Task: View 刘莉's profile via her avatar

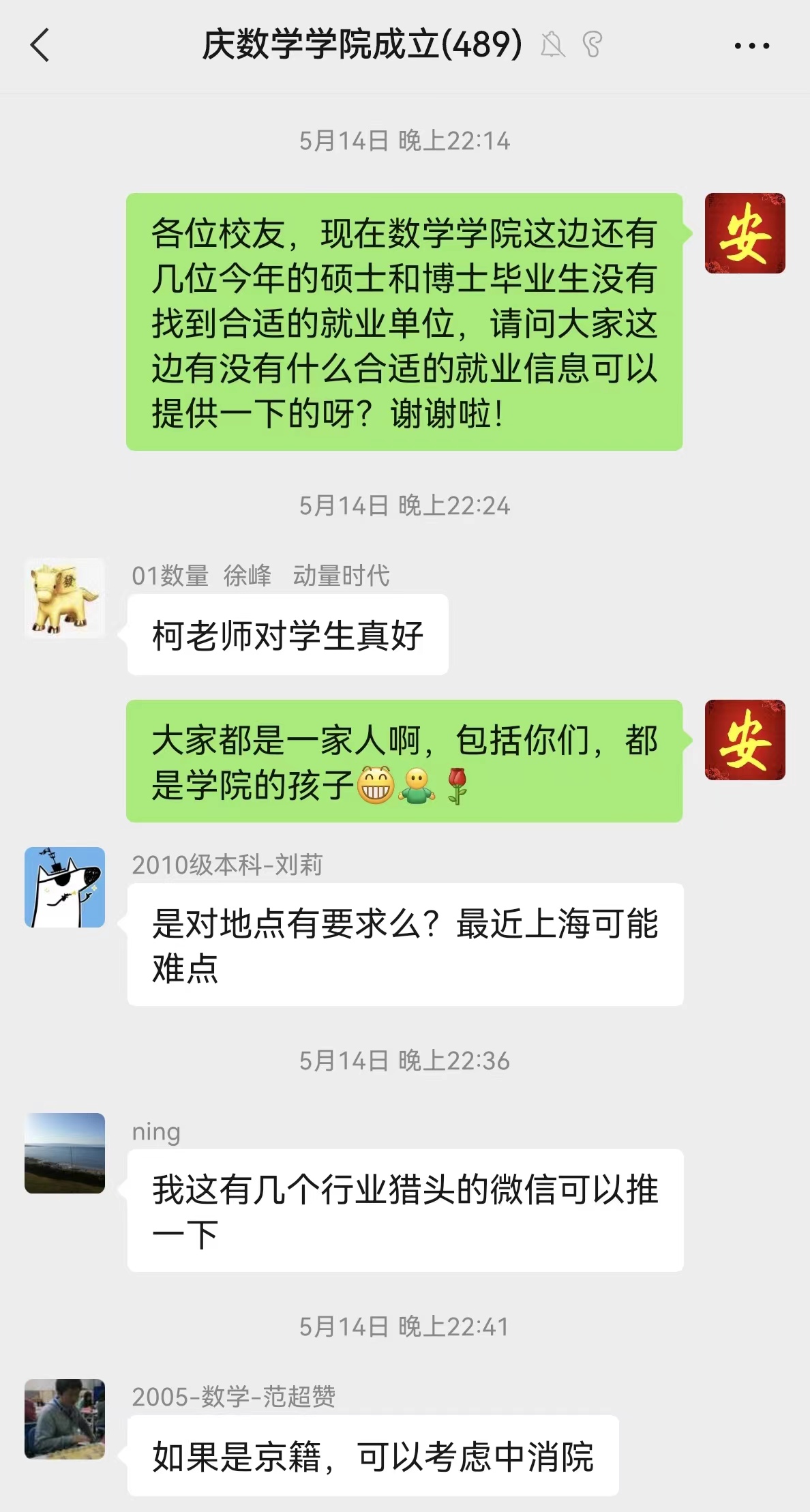Action: [65, 887]
